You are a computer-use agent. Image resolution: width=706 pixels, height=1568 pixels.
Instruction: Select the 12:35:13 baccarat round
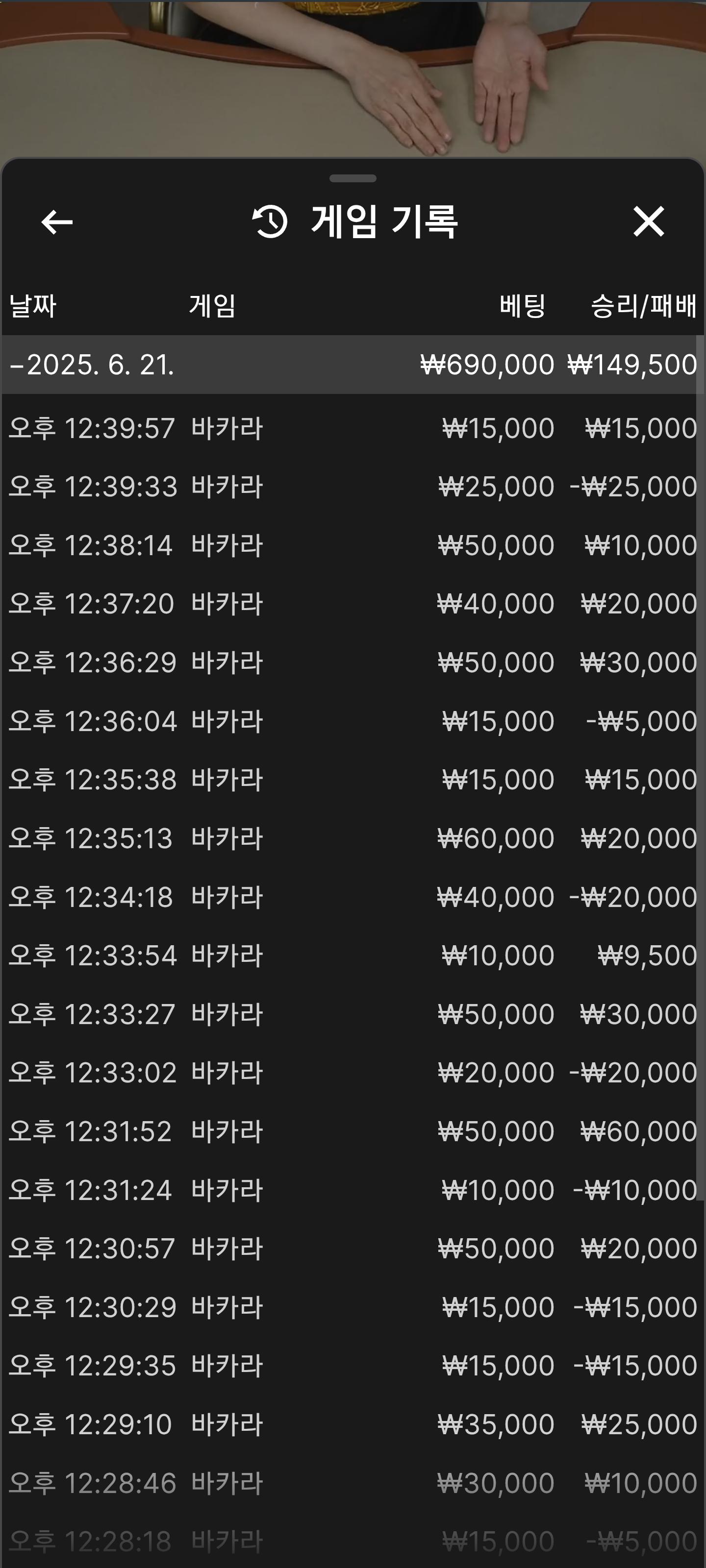pyautogui.click(x=352, y=838)
